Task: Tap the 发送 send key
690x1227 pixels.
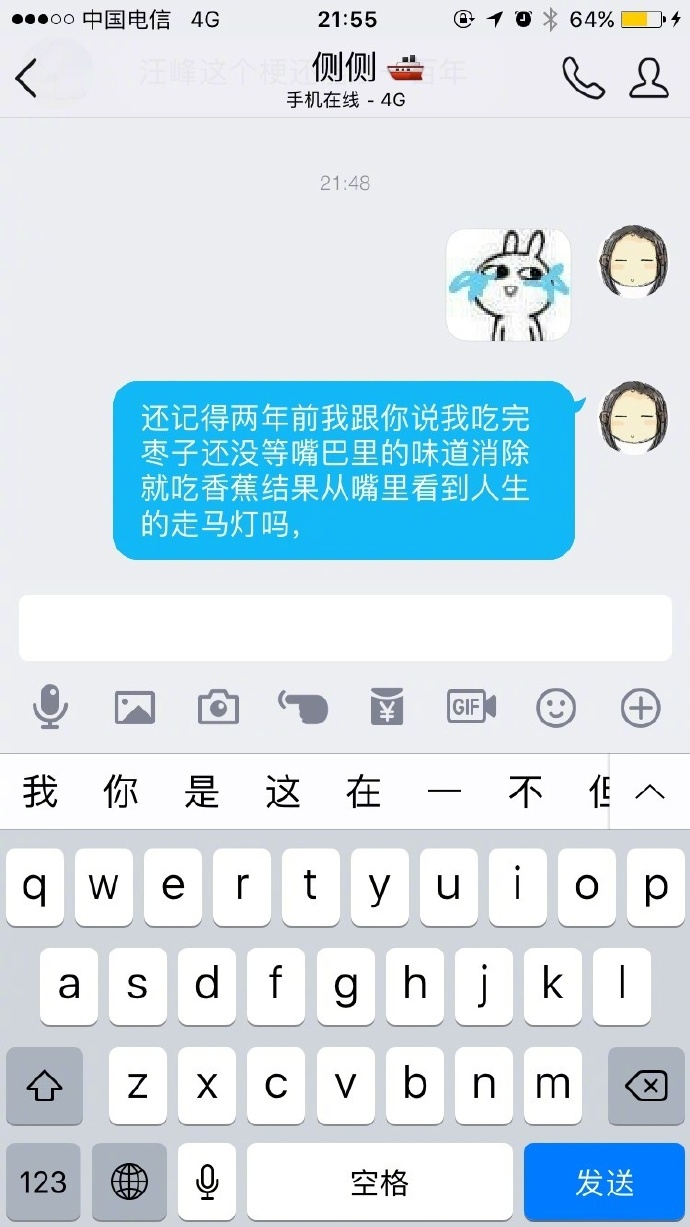Action: (x=604, y=1183)
